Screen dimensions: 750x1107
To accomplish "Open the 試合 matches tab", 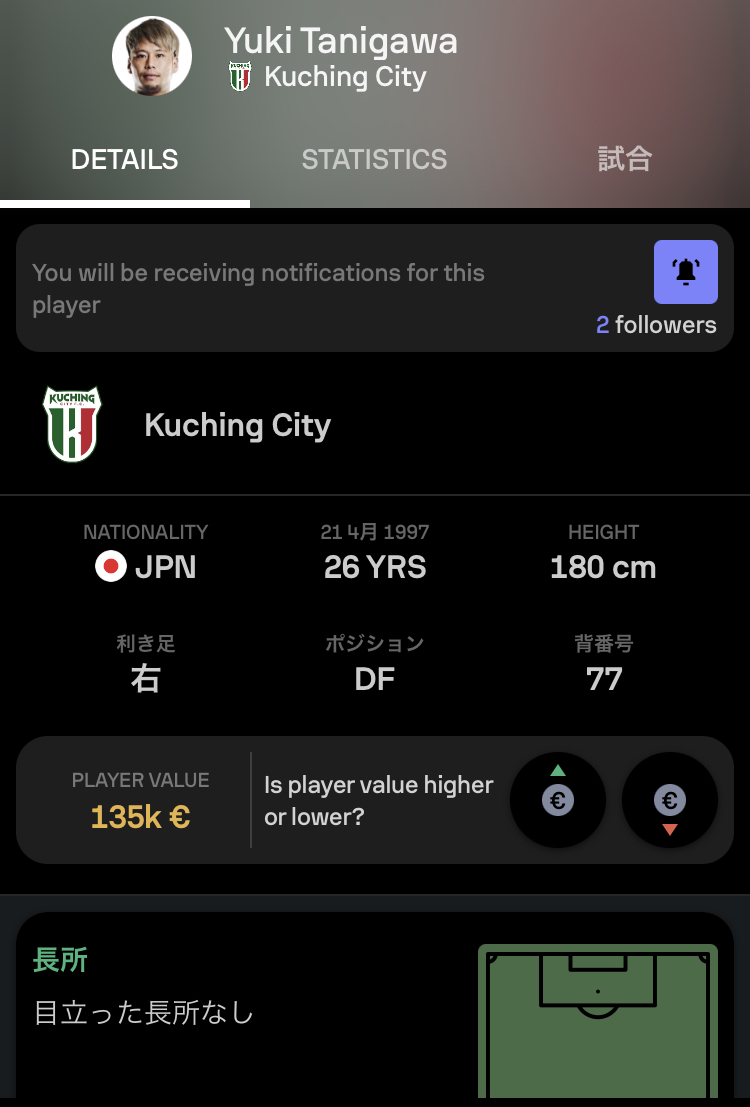I will pyautogui.click(x=625, y=160).
